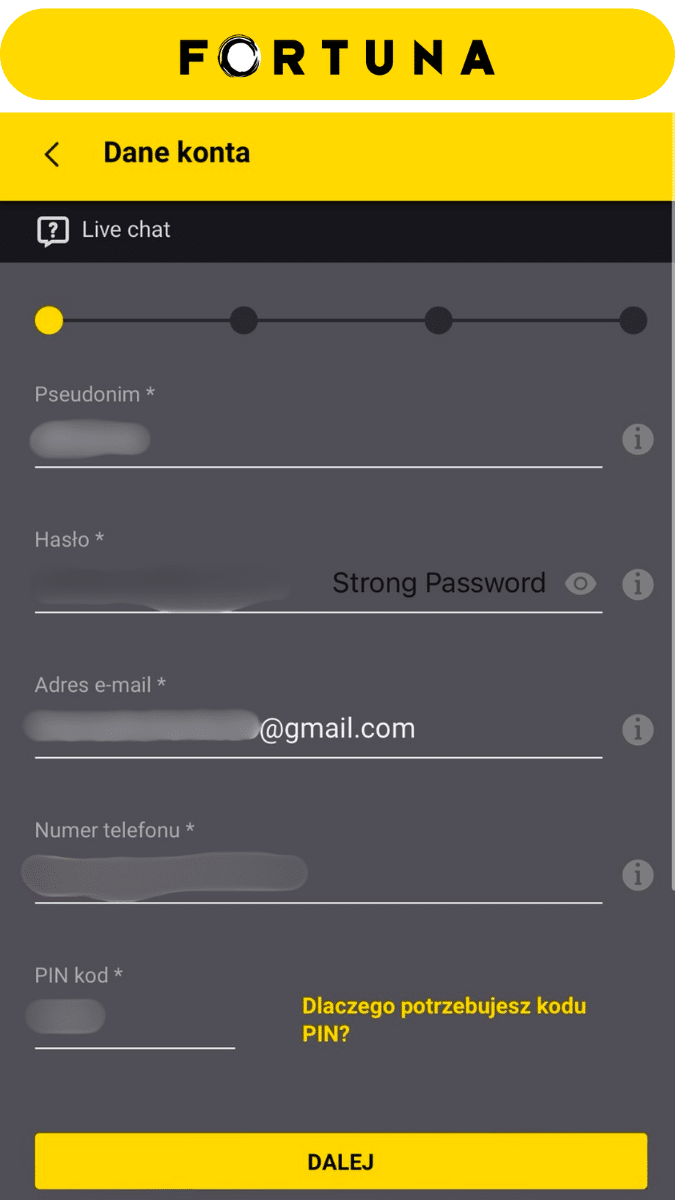Enter the PIN kod field
Image resolution: width=675 pixels, height=1200 pixels.
[134, 1020]
